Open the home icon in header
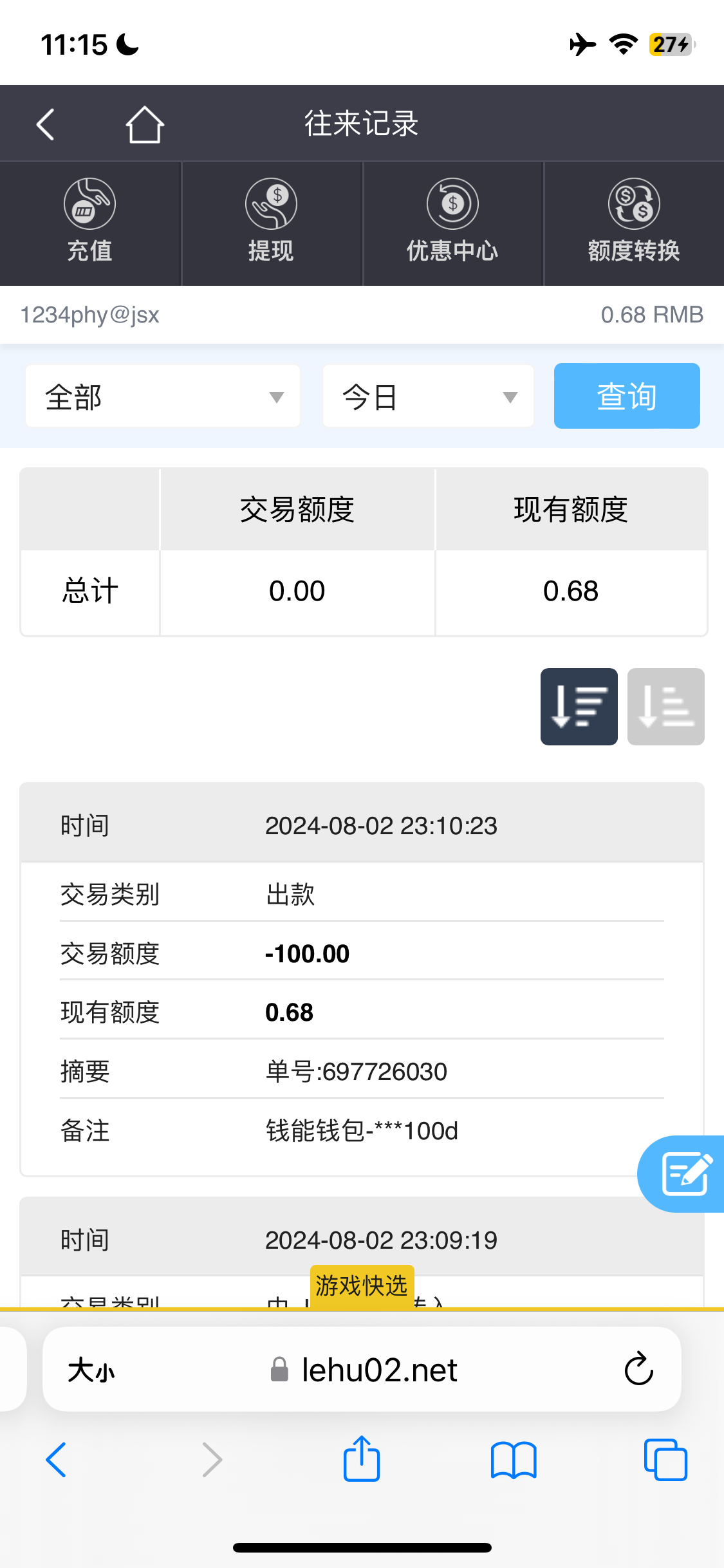 point(144,124)
